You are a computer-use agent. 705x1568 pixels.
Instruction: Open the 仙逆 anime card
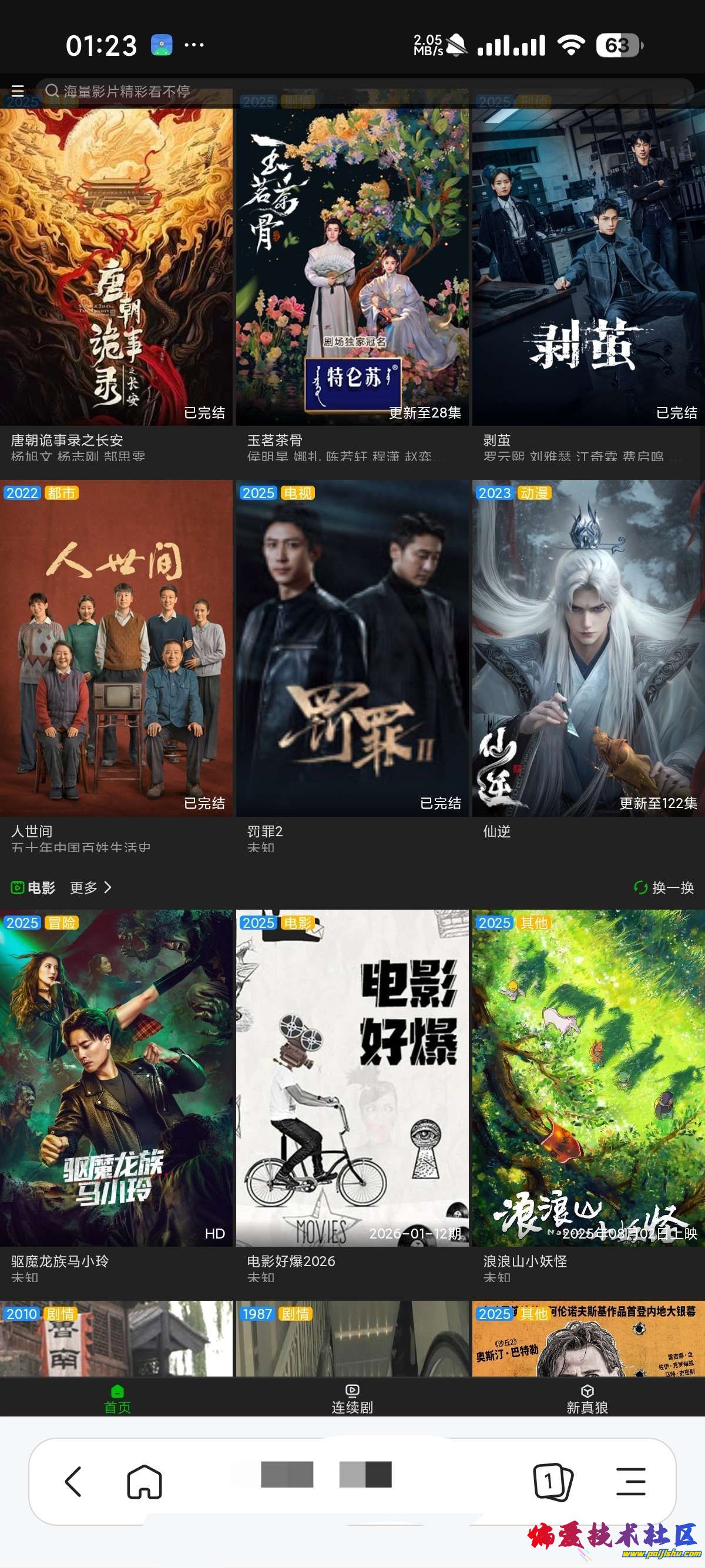click(587, 648)
